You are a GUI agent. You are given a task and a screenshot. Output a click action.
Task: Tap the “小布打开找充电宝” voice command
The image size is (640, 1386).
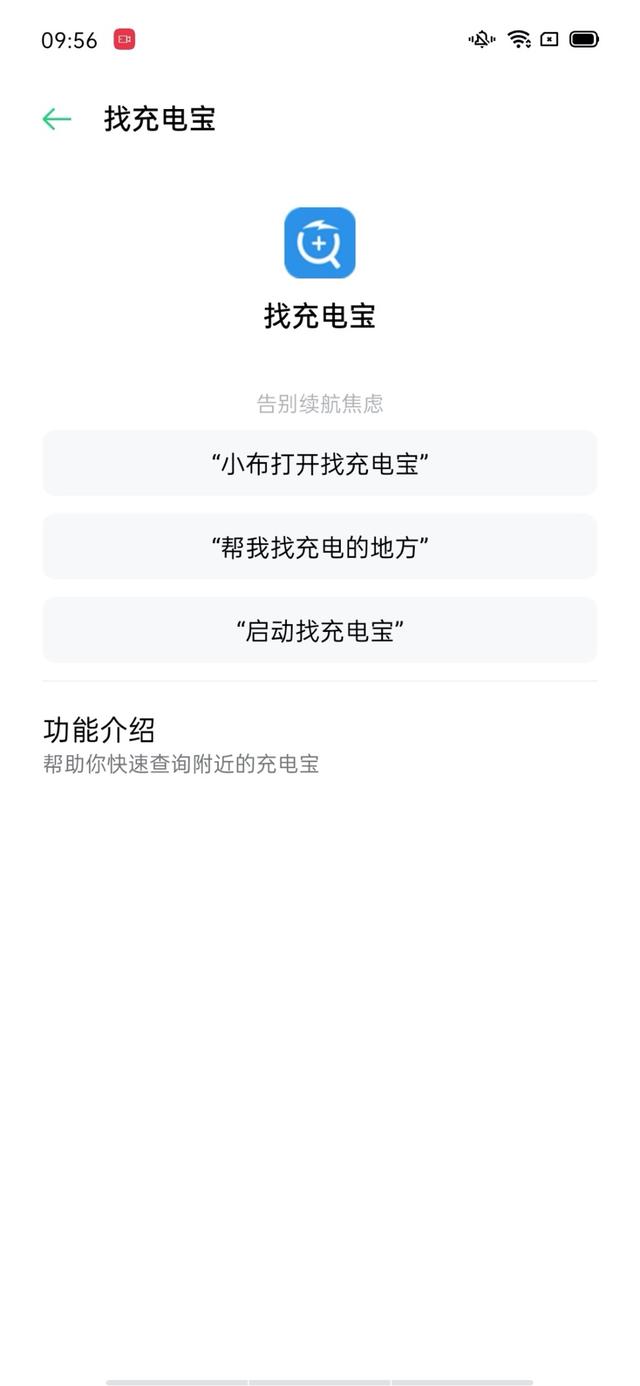[x=320, y=463]
